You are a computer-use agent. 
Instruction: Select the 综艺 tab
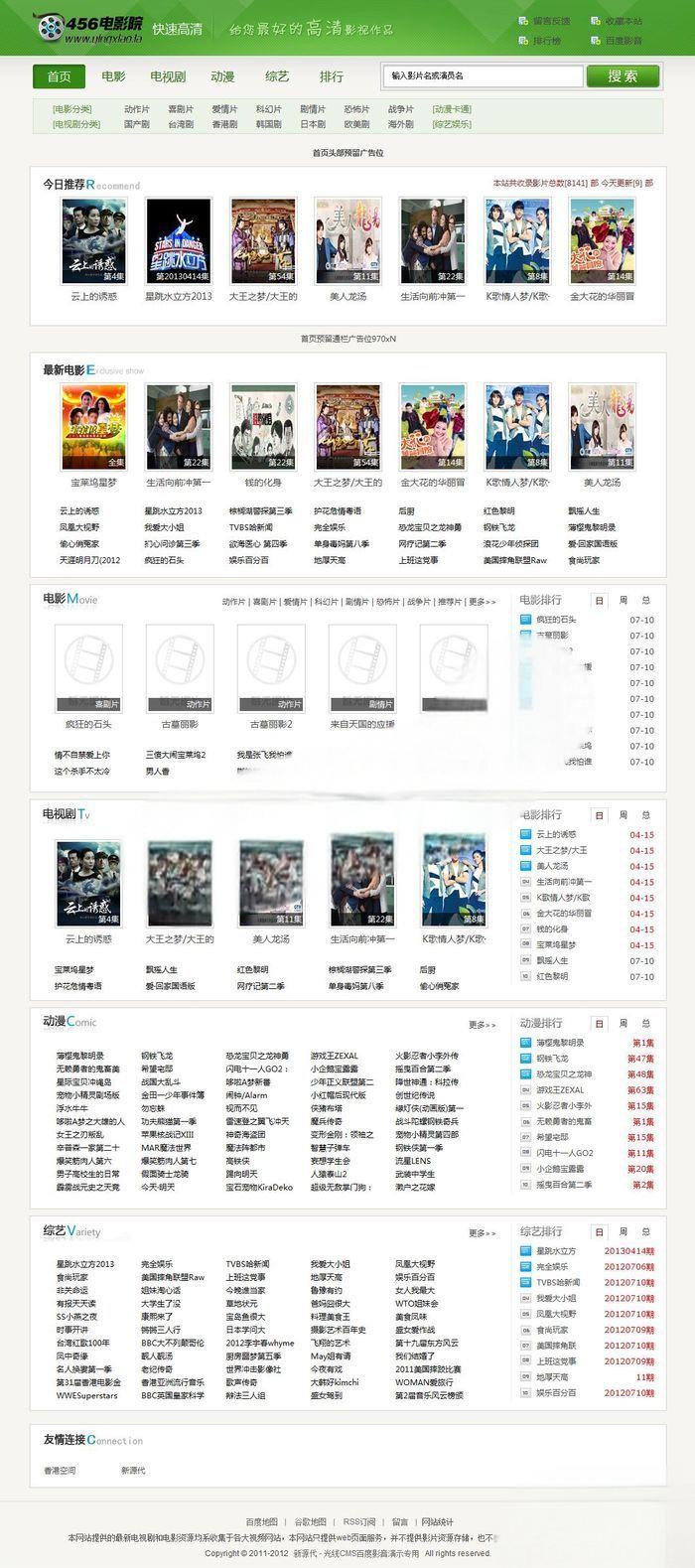point(277,76)
